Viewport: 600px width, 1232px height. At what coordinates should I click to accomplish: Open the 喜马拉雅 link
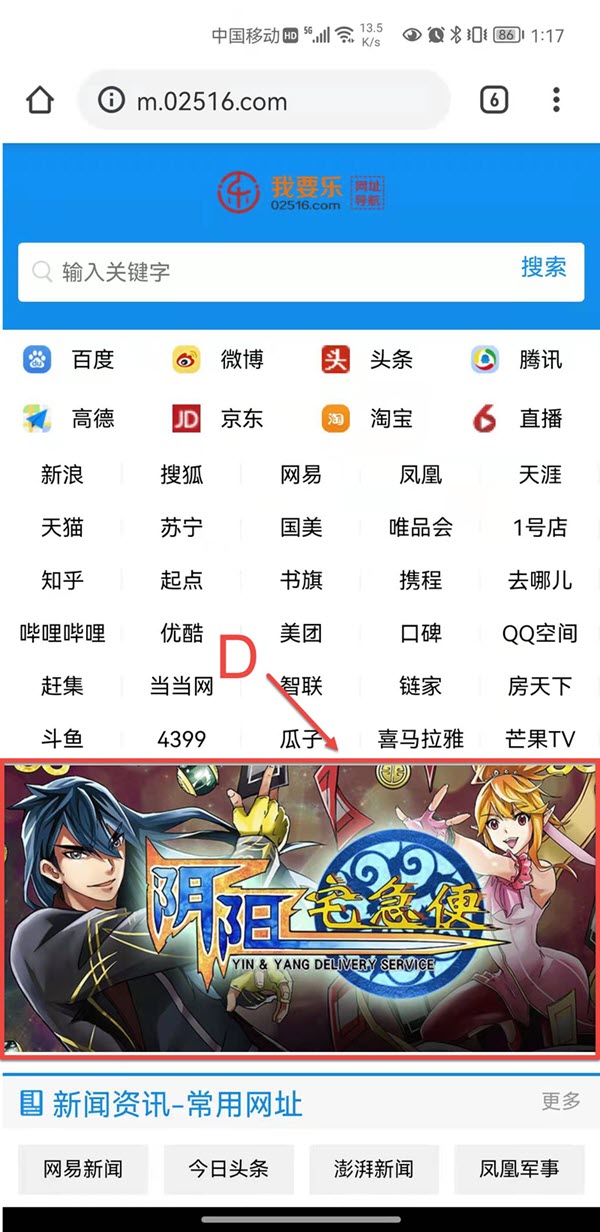point(420,739)
